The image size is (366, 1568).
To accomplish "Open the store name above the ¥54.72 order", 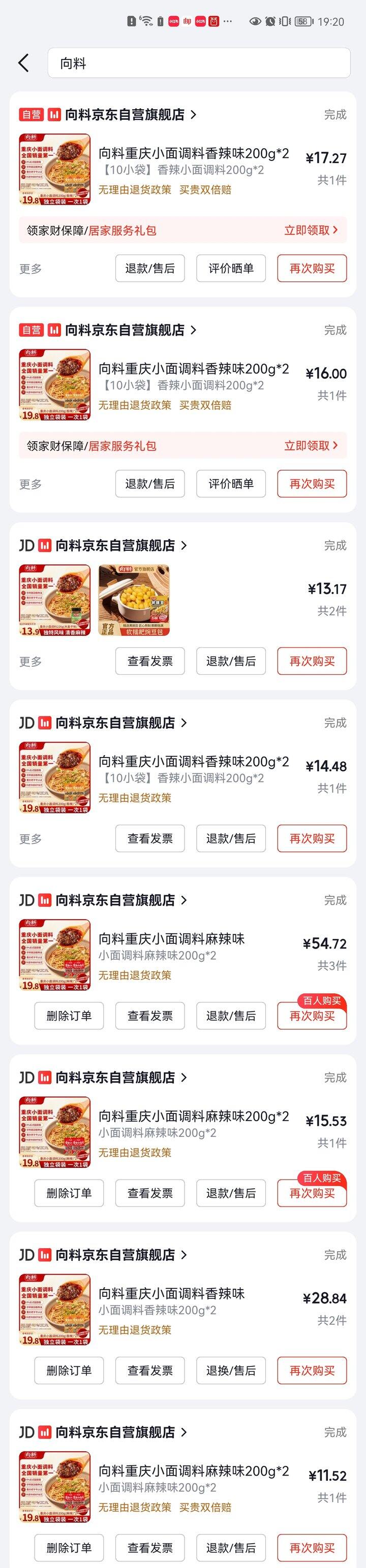I will point(116,900).
